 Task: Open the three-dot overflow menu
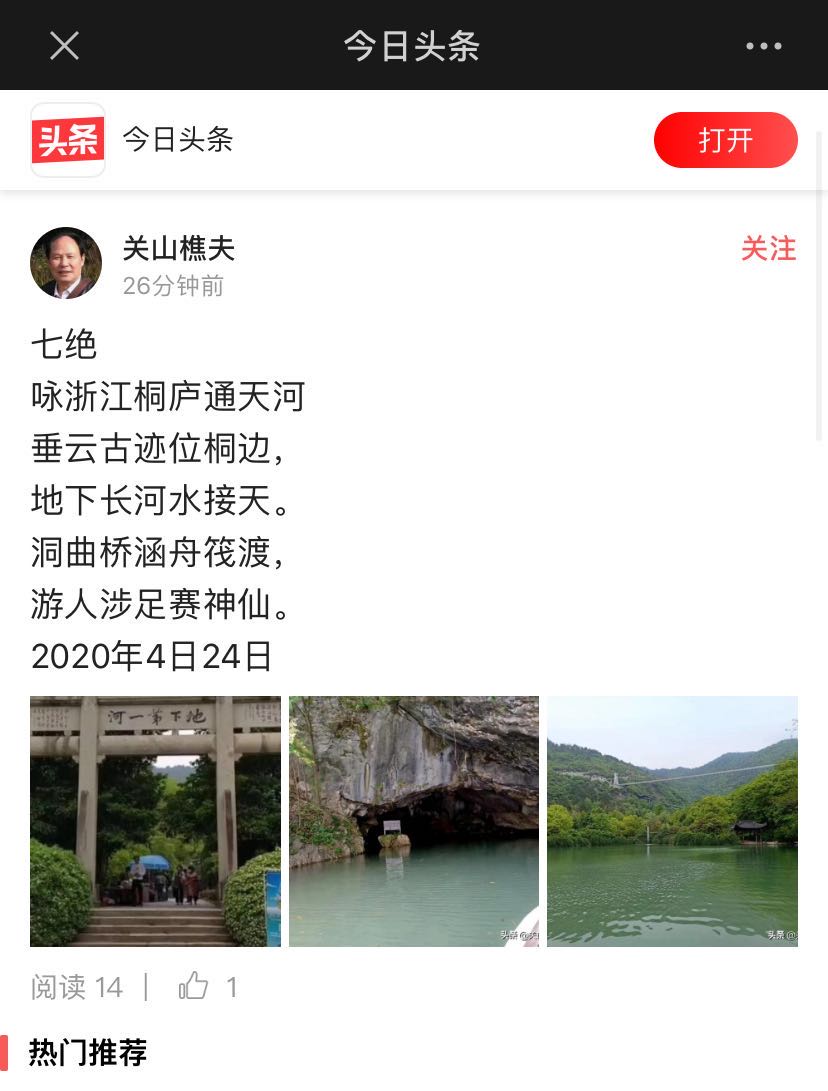[764, 46]
